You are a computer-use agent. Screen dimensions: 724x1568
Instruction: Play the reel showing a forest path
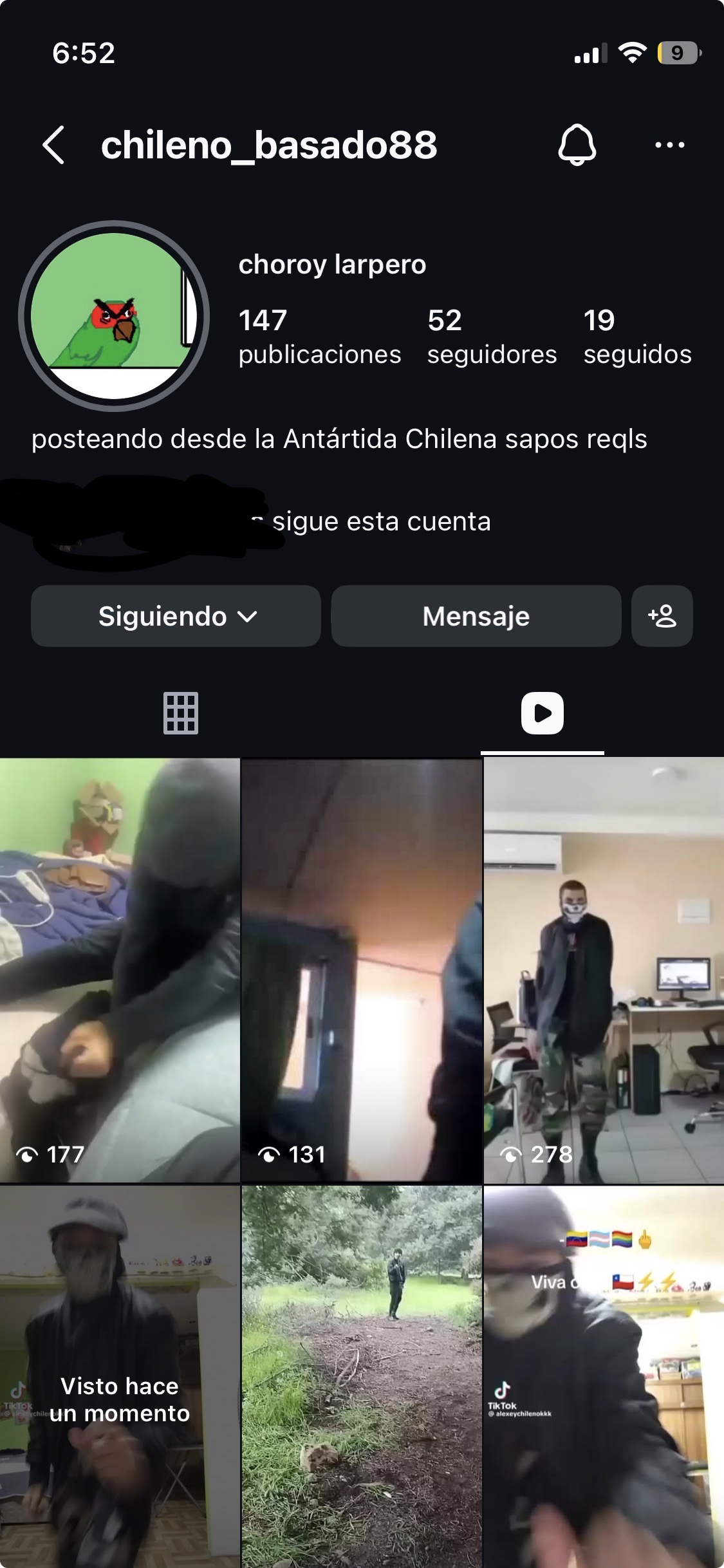point(362,1377)
